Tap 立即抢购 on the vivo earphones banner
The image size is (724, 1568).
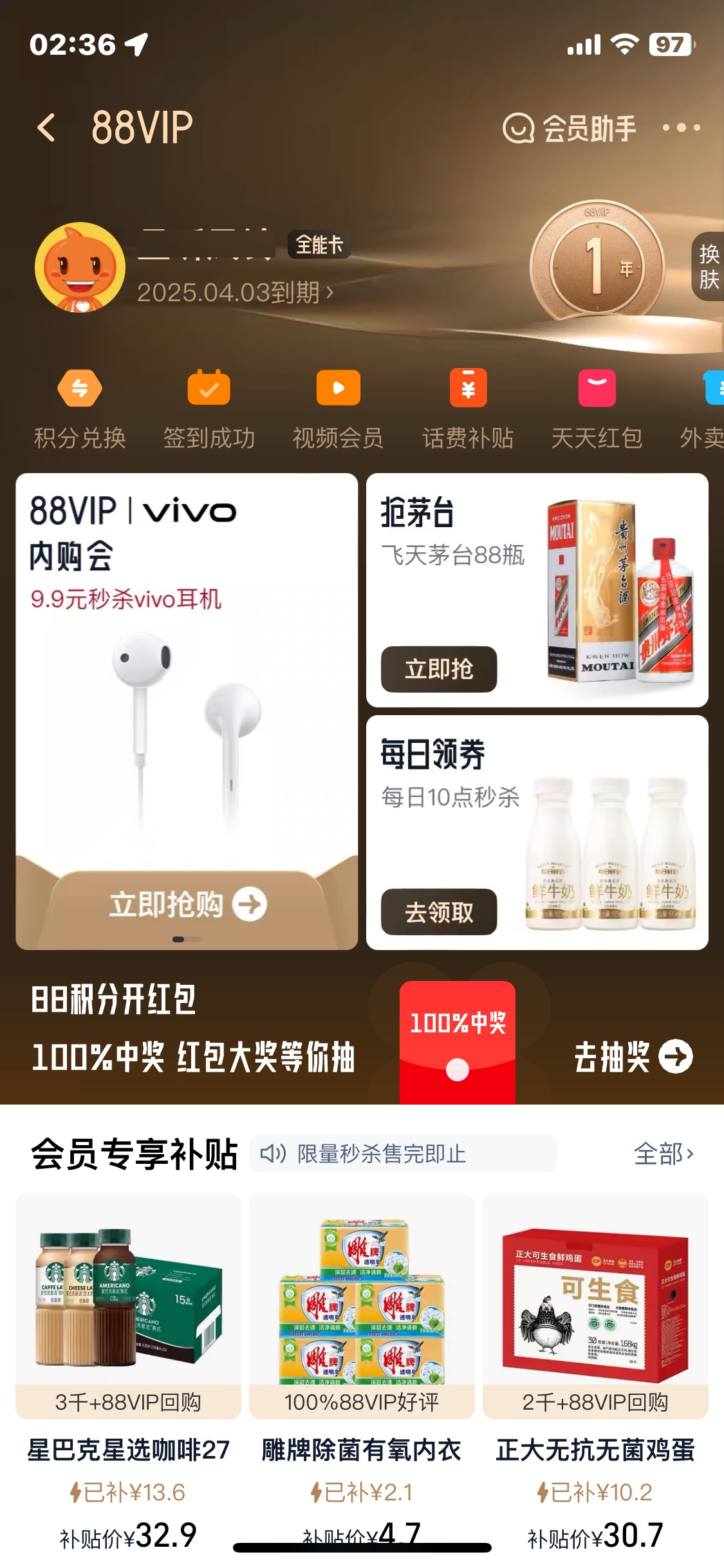(x=187, y=904)
